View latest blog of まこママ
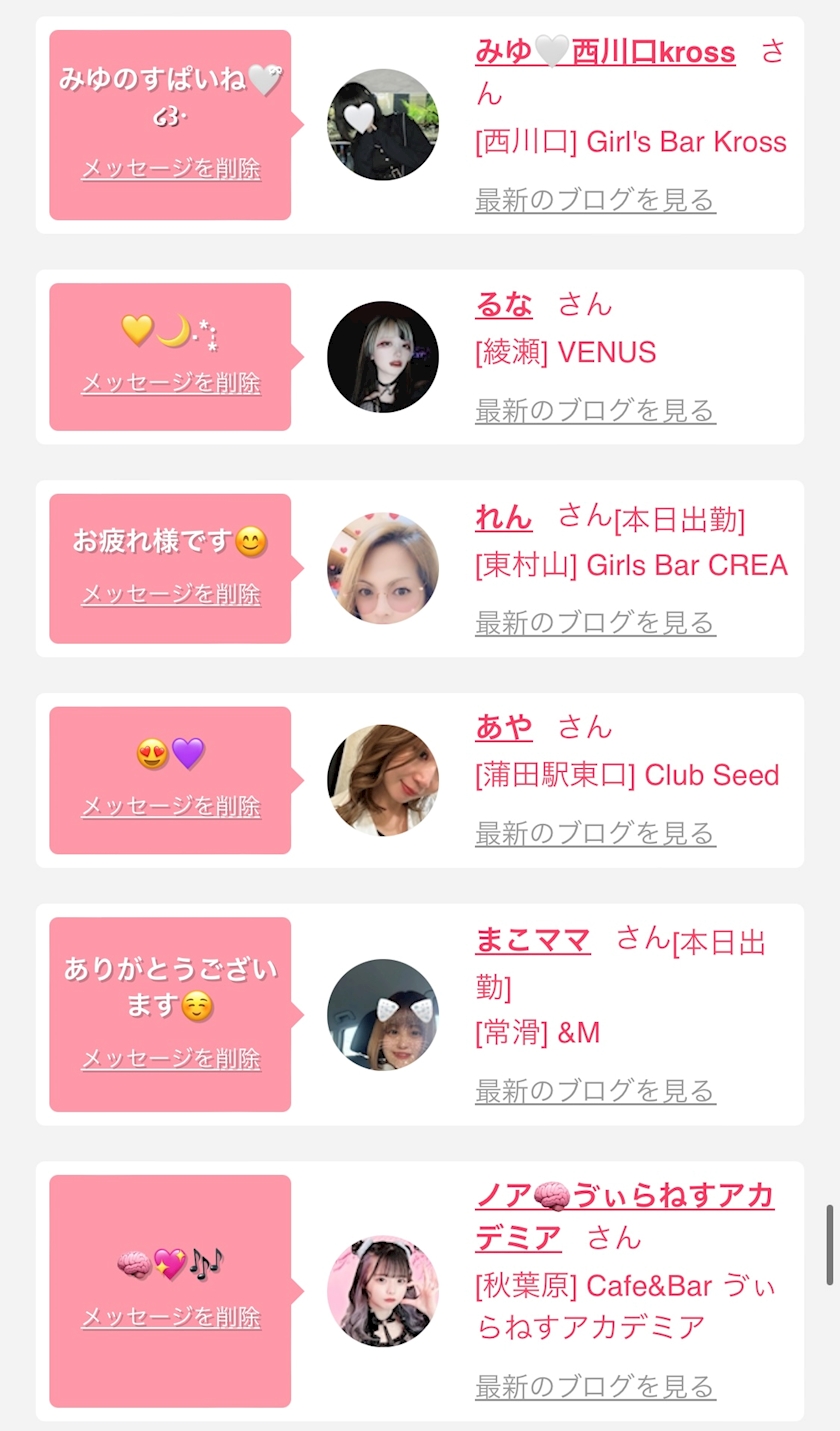Viewport: 840px width, 1431px height. click(595, 1090)
